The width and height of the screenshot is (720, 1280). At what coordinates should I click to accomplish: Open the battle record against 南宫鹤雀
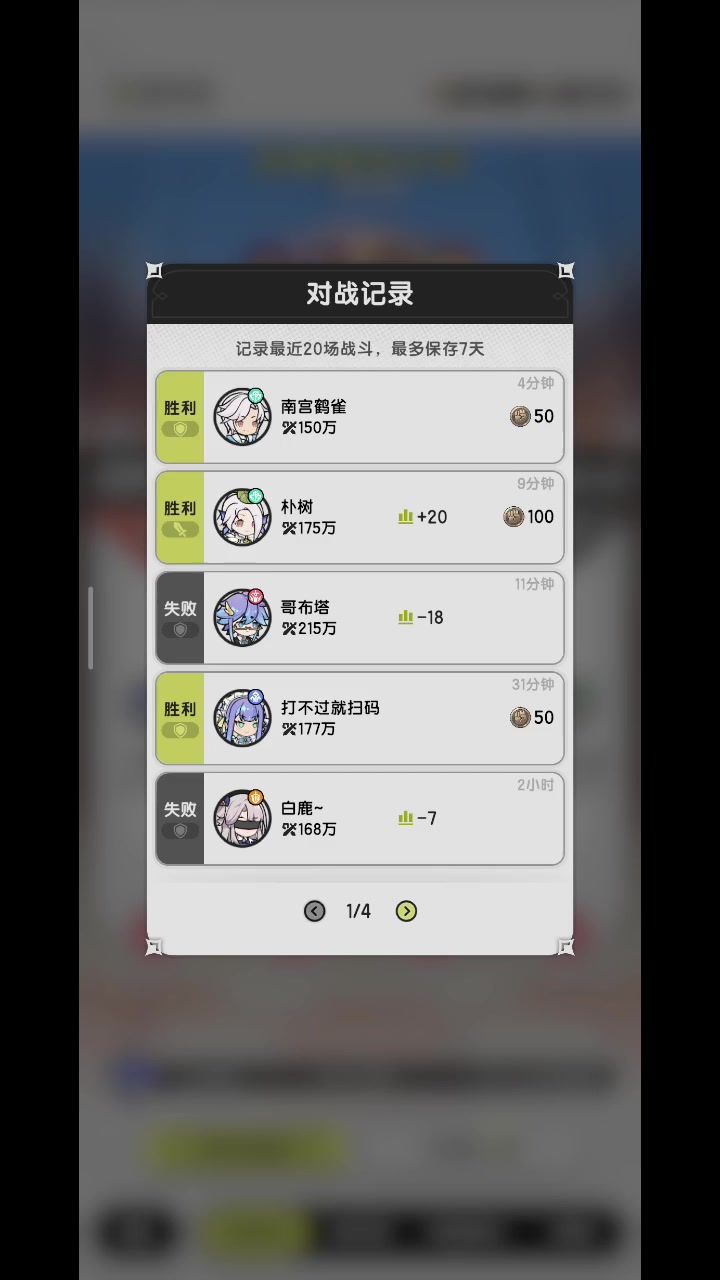click(x=360, y=417)
